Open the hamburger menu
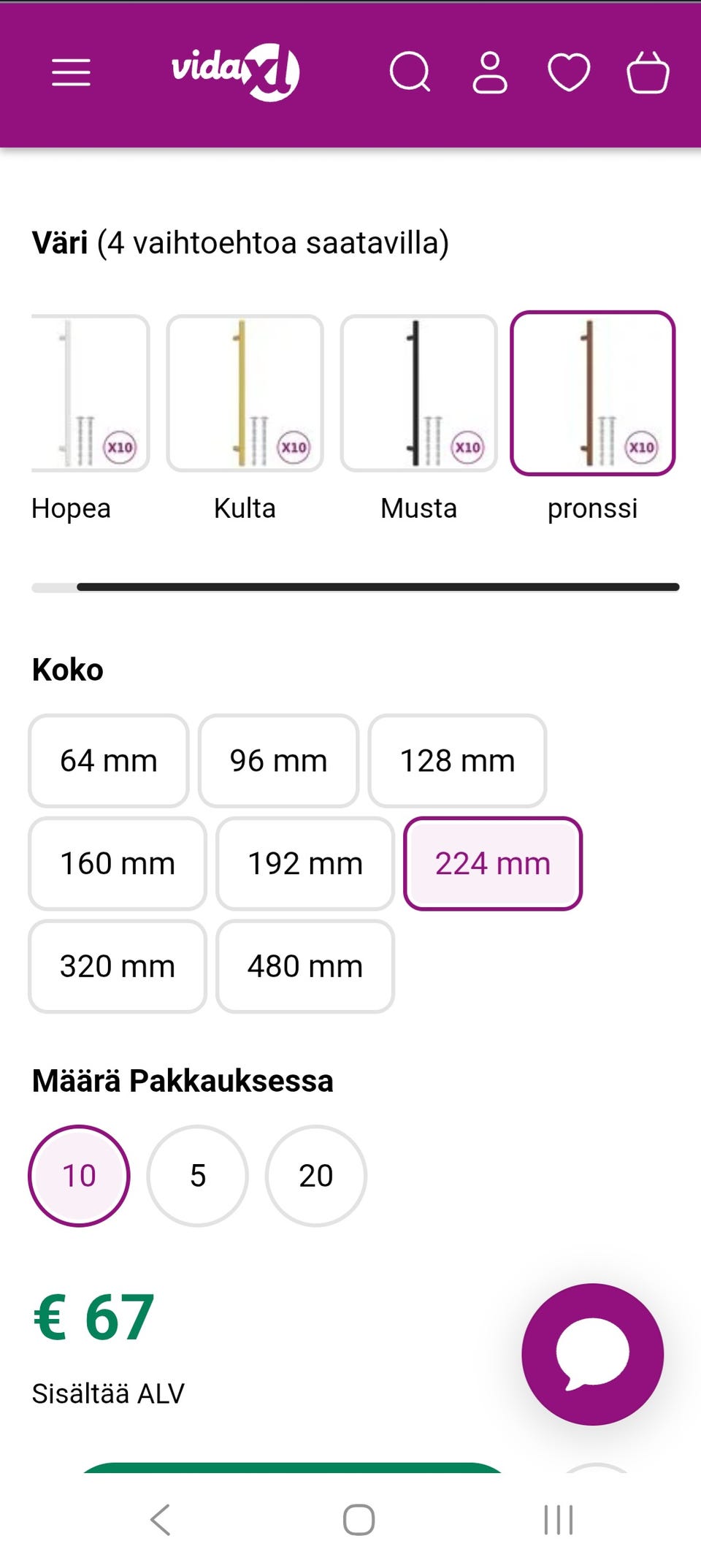The image size is (701, 1568). (71, 72)
